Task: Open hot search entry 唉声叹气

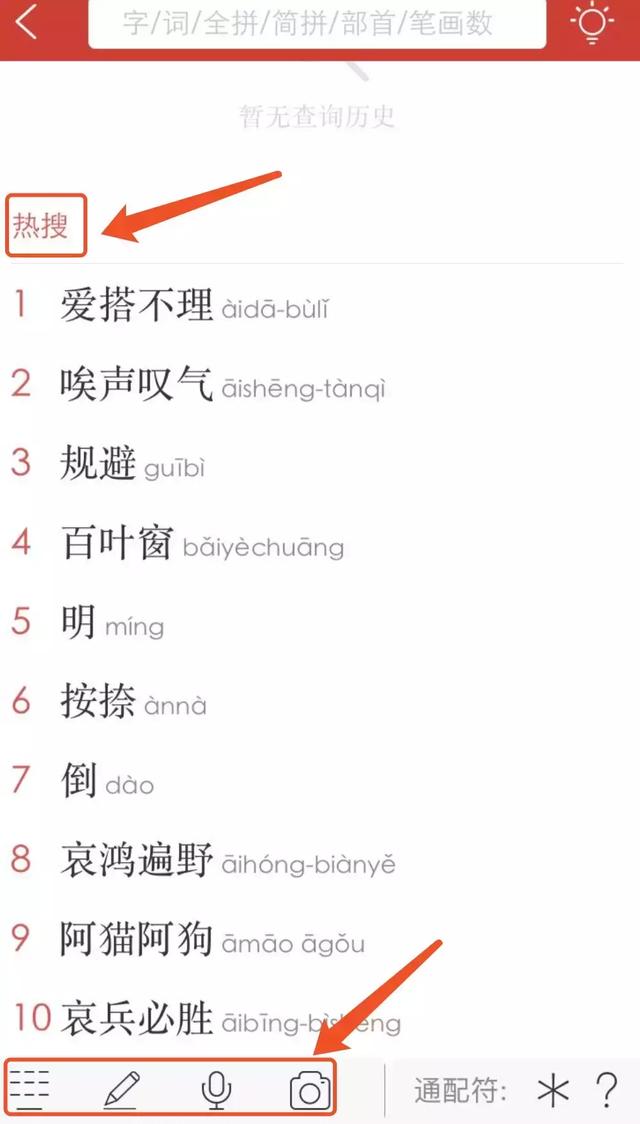Action: [137, 385]
